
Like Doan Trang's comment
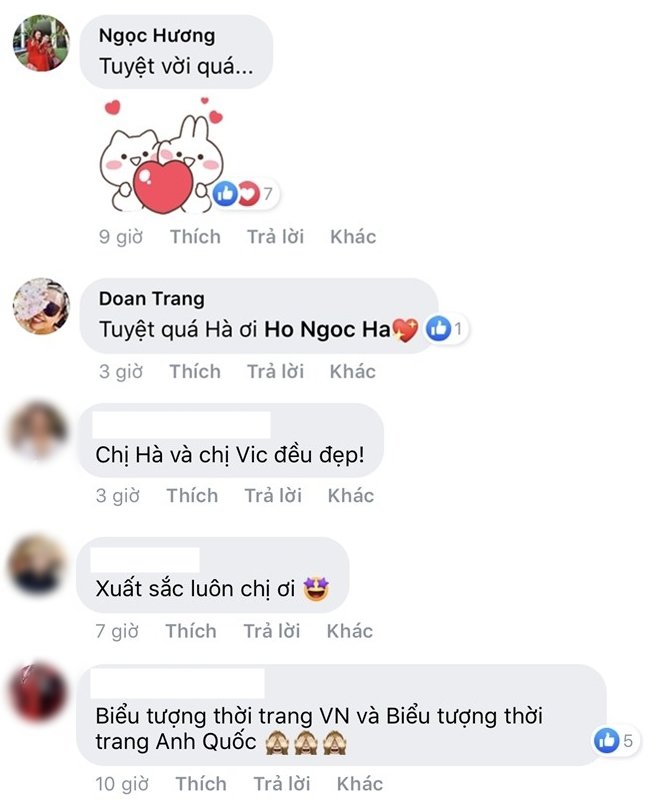(x=194, y=372)
